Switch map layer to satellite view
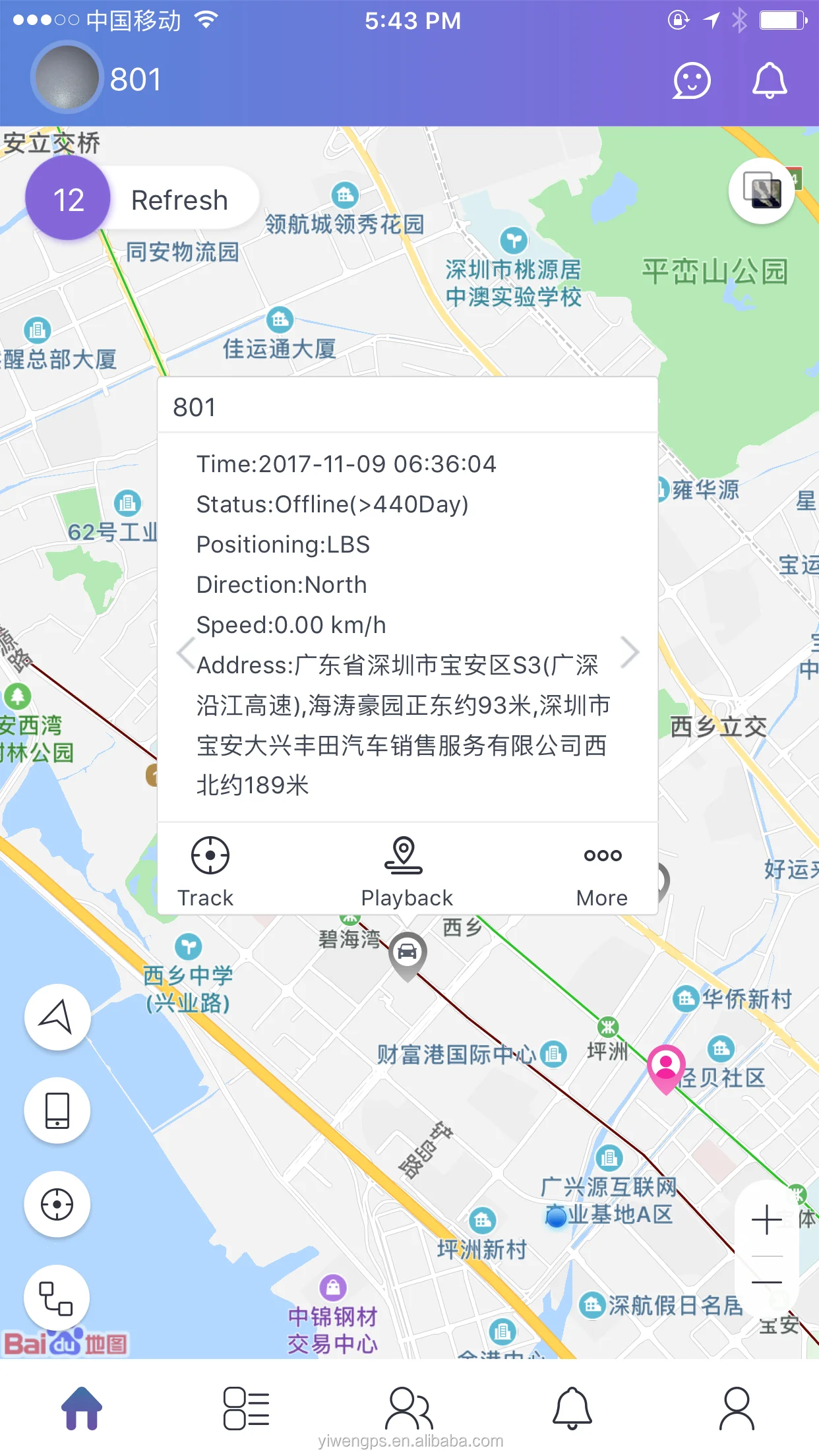Viewport: 819px width, 1456px height. click(x=762, y=191)
